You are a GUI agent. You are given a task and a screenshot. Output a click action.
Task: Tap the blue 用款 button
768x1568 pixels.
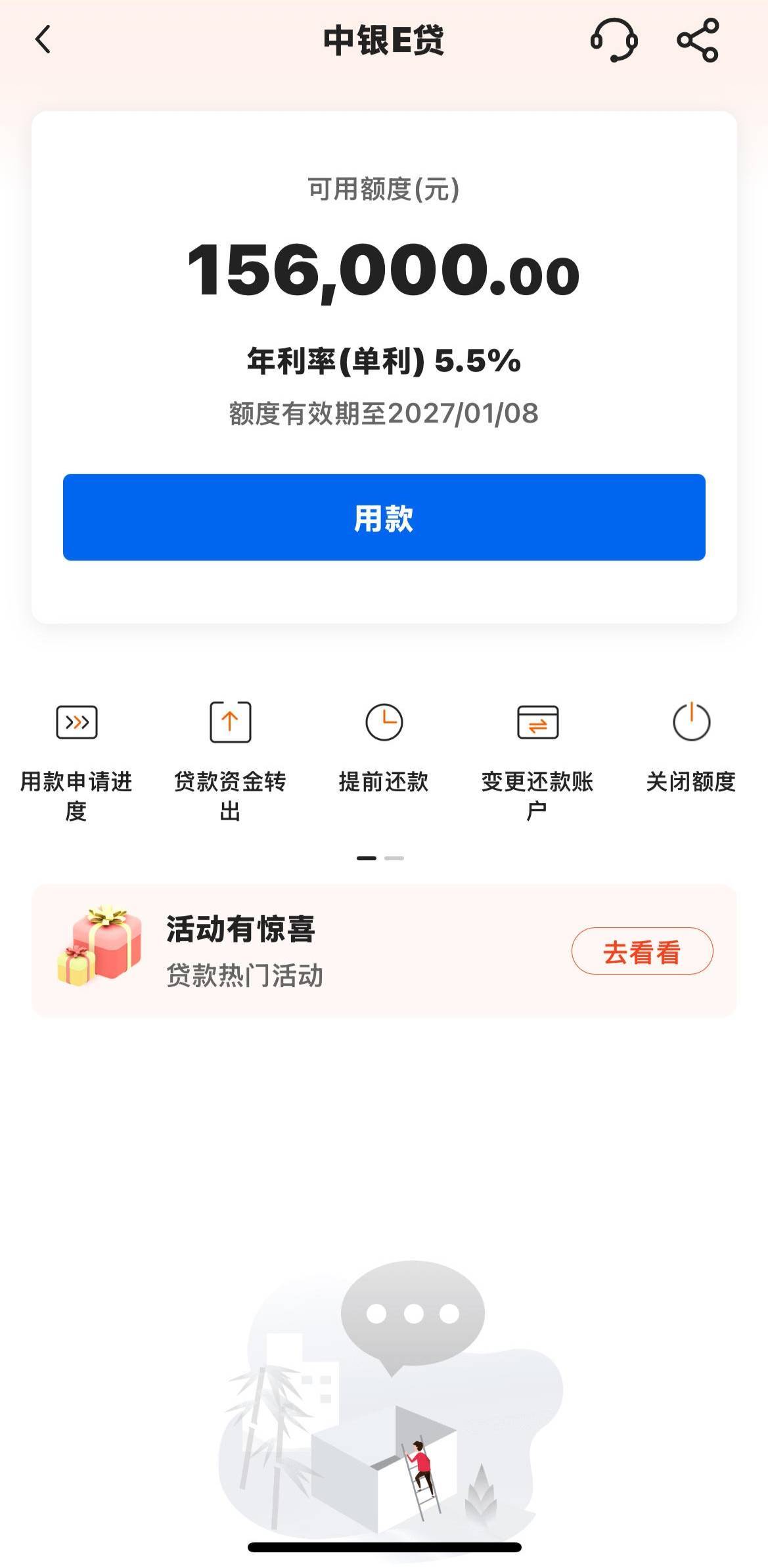384,517
